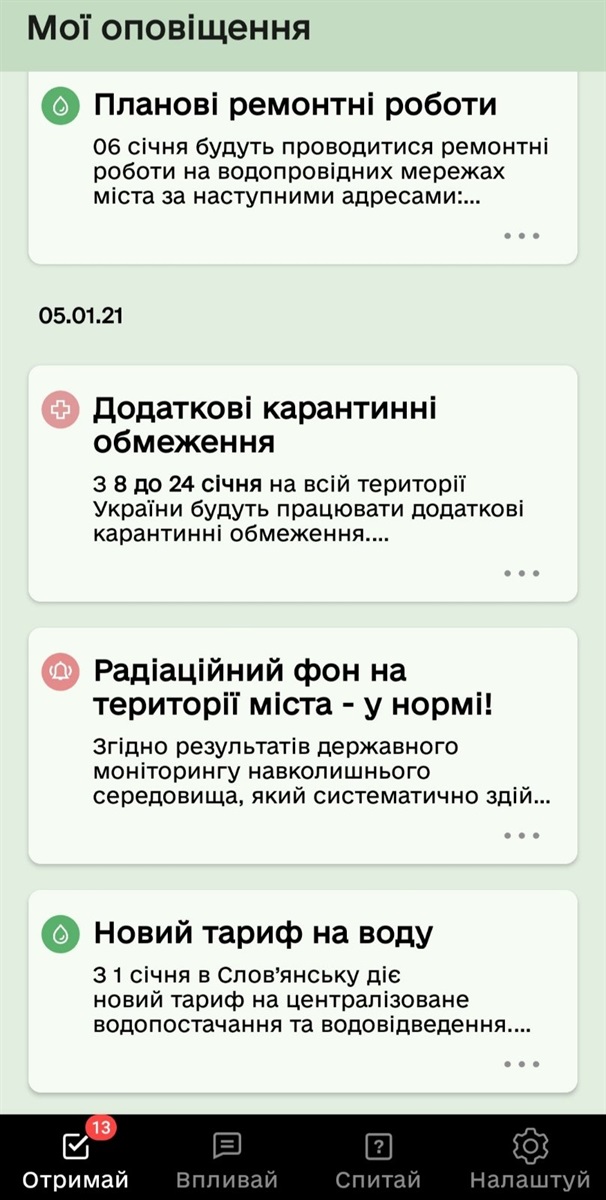The image size is (606, 1200).
Task: Tap three dots on Радіаційний фон card
Action: click(x=522, y=835)
